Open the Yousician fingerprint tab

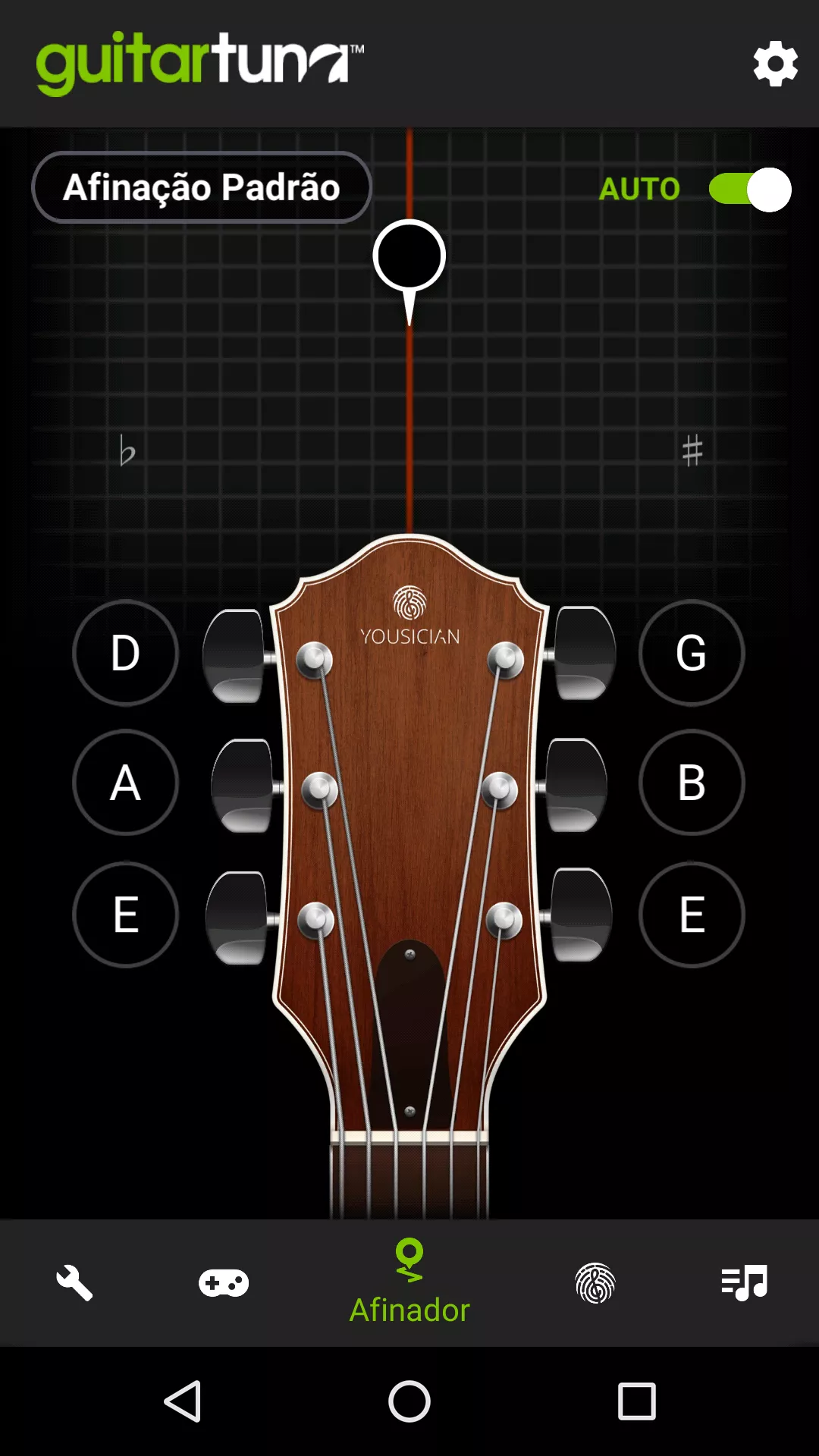coord(595,1283)
